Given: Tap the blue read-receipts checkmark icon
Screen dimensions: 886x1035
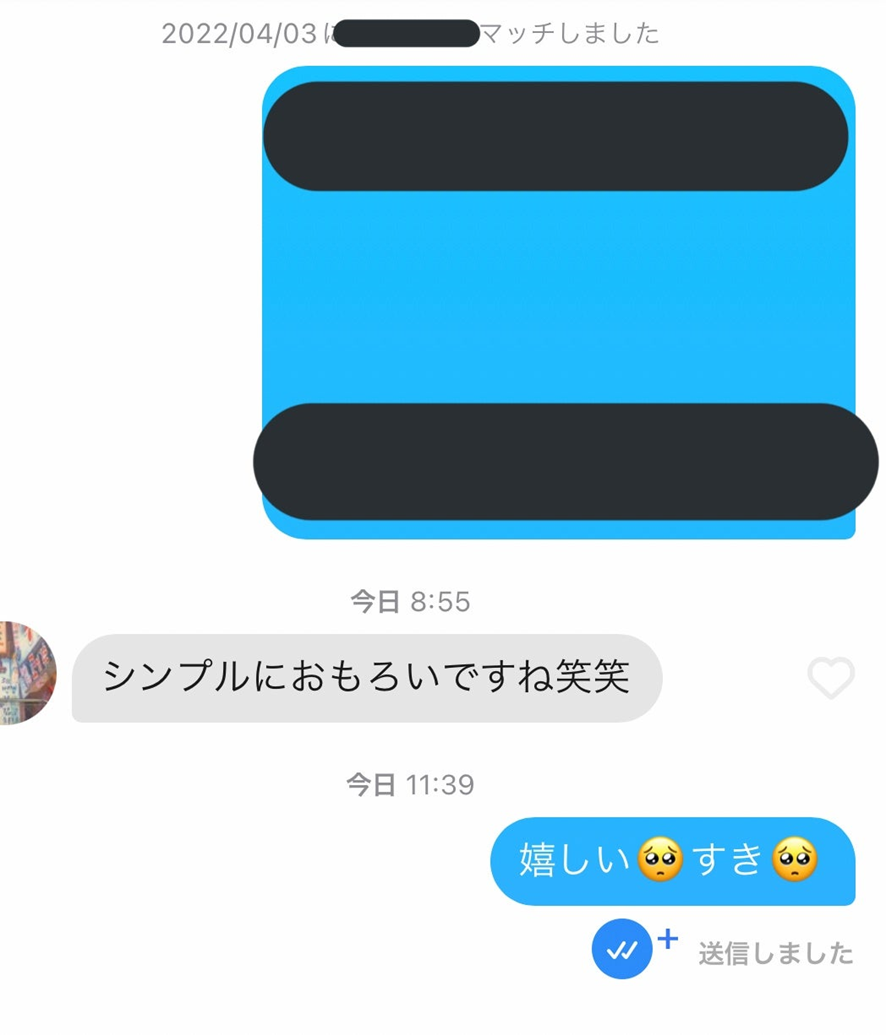Looking at the screenshot, I should coord(622,949).
